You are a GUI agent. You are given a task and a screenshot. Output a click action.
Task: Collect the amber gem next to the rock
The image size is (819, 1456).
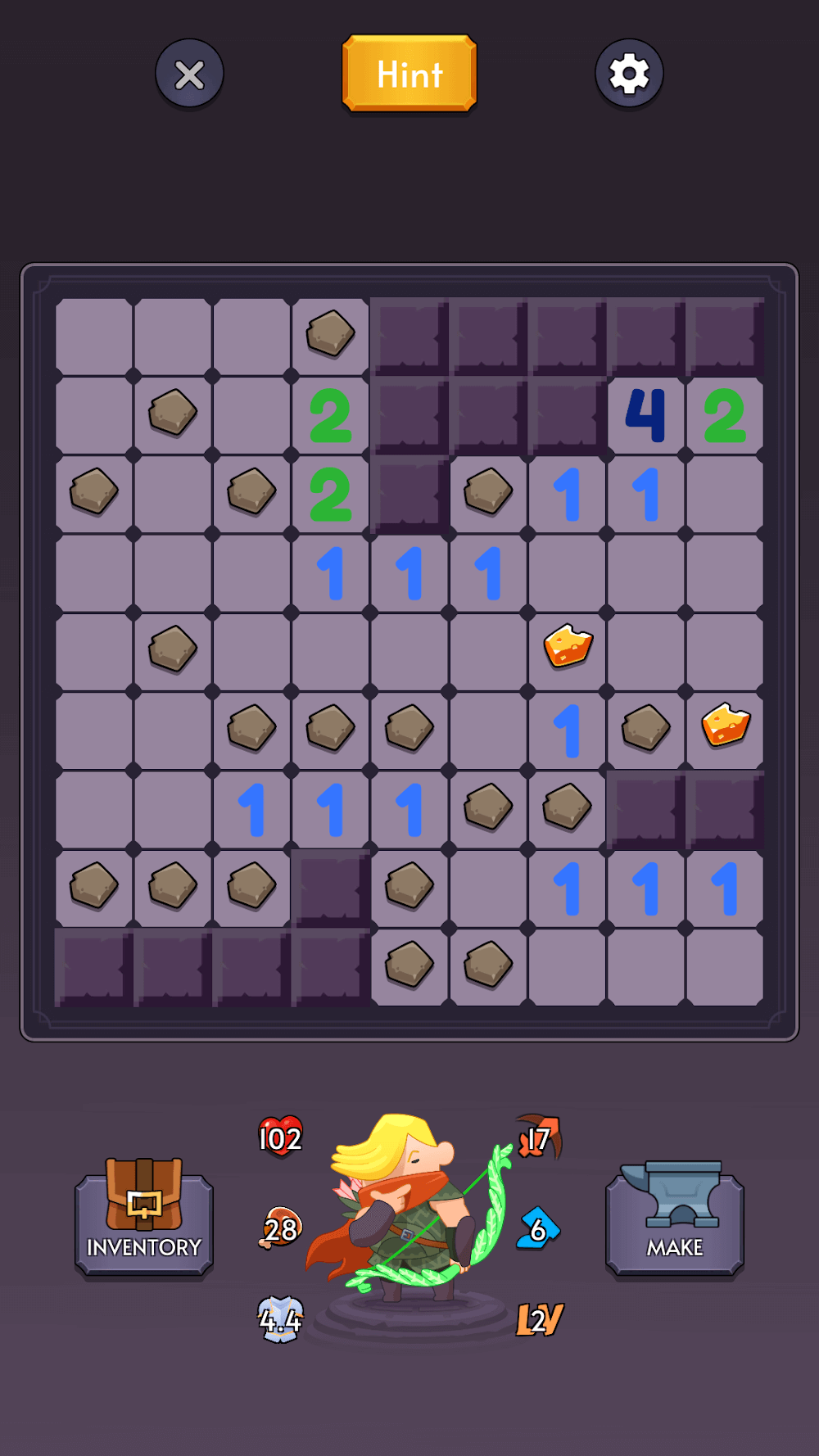(726, 726)
